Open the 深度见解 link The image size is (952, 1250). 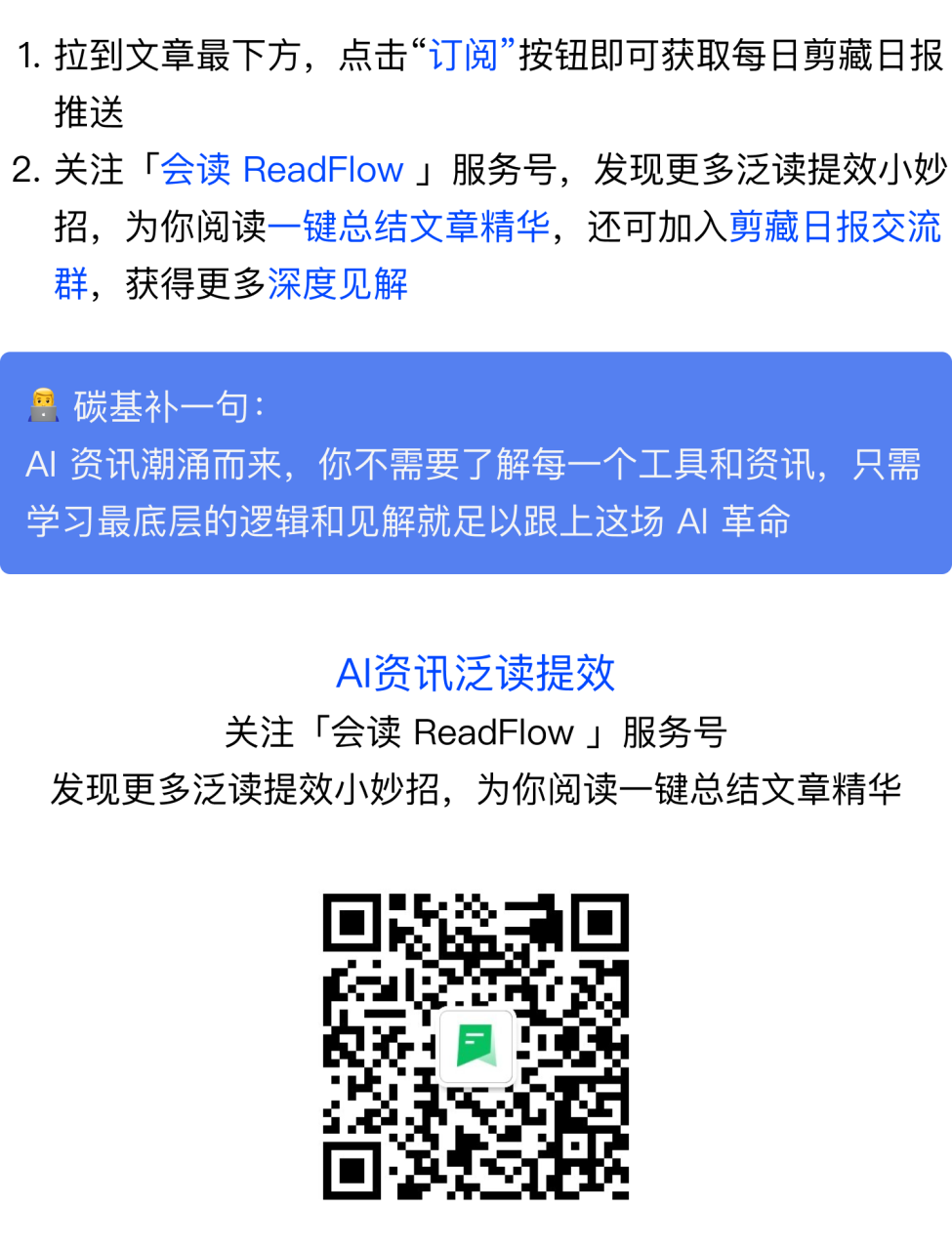pyautogui.click(x=337, y=284)
